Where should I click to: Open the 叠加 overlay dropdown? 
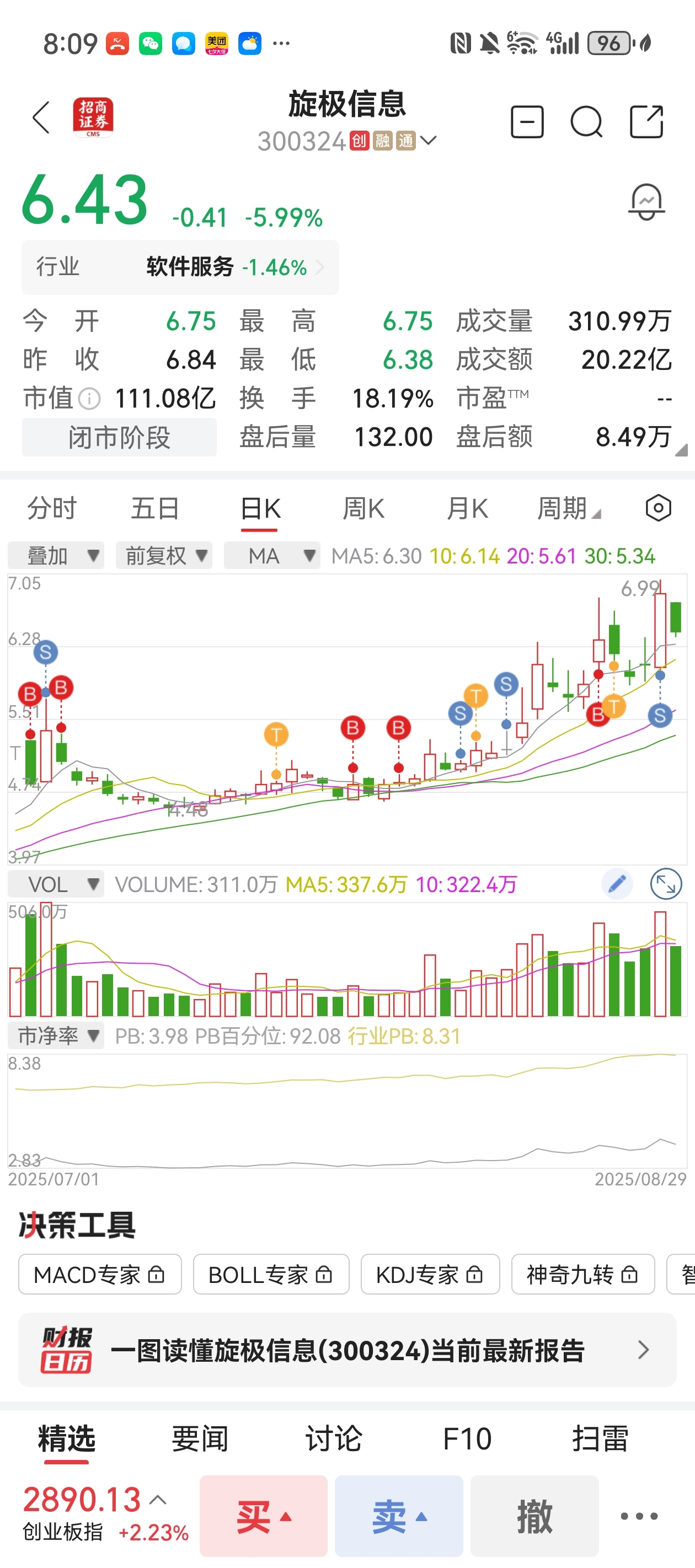[x=56, y=556]
